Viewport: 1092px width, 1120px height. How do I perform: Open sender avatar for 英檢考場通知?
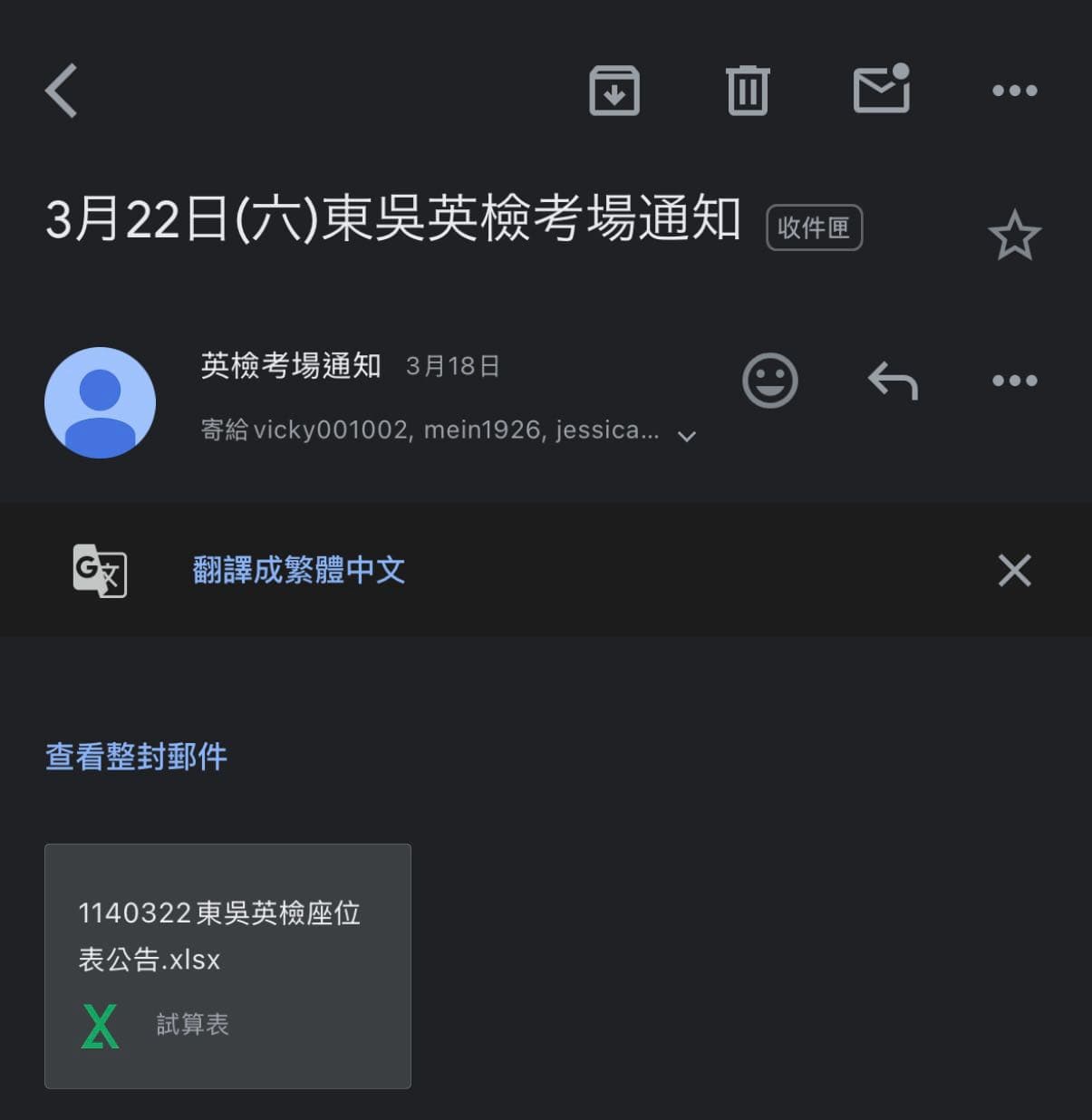[x=100, y=402]
